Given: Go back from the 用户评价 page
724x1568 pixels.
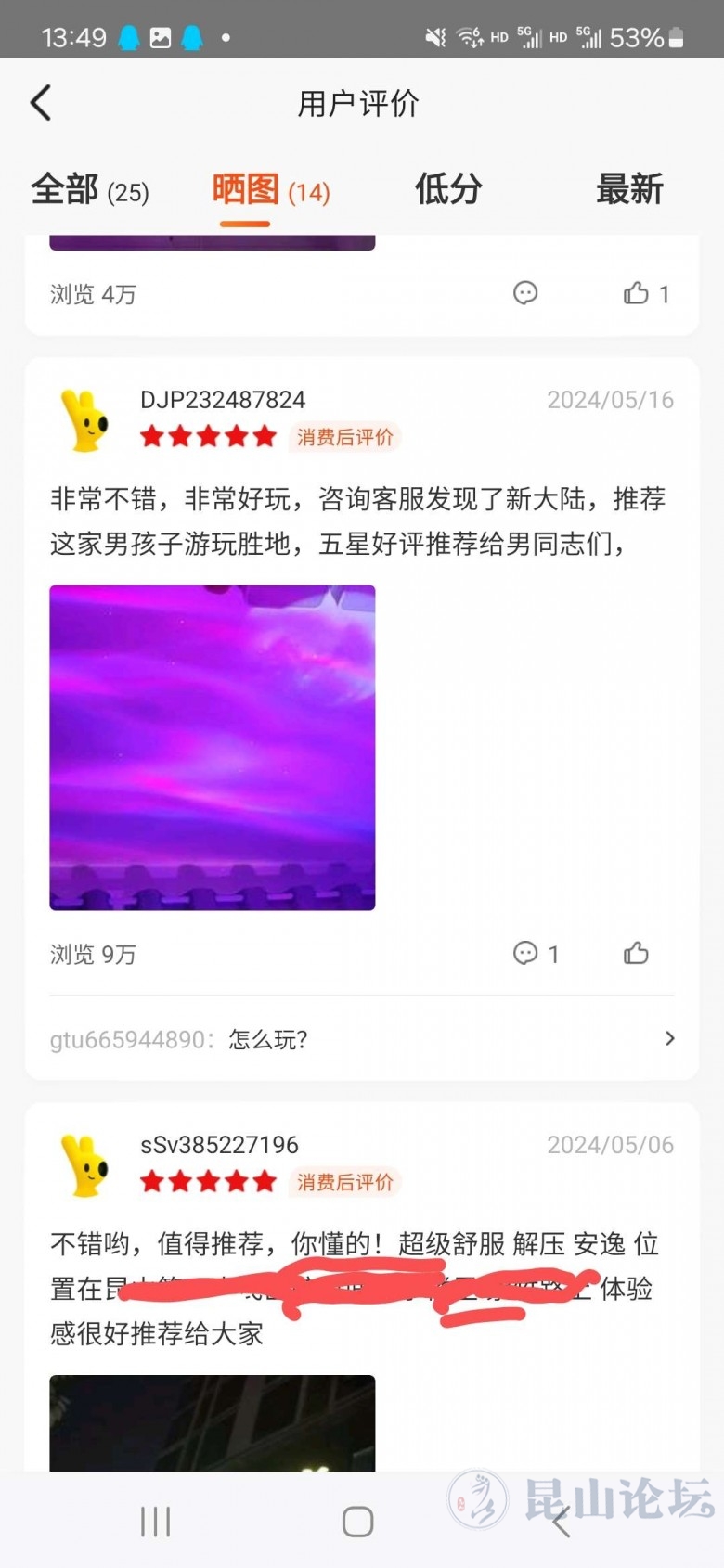Looking at the screenshot, I should click(x=41, y=103).
